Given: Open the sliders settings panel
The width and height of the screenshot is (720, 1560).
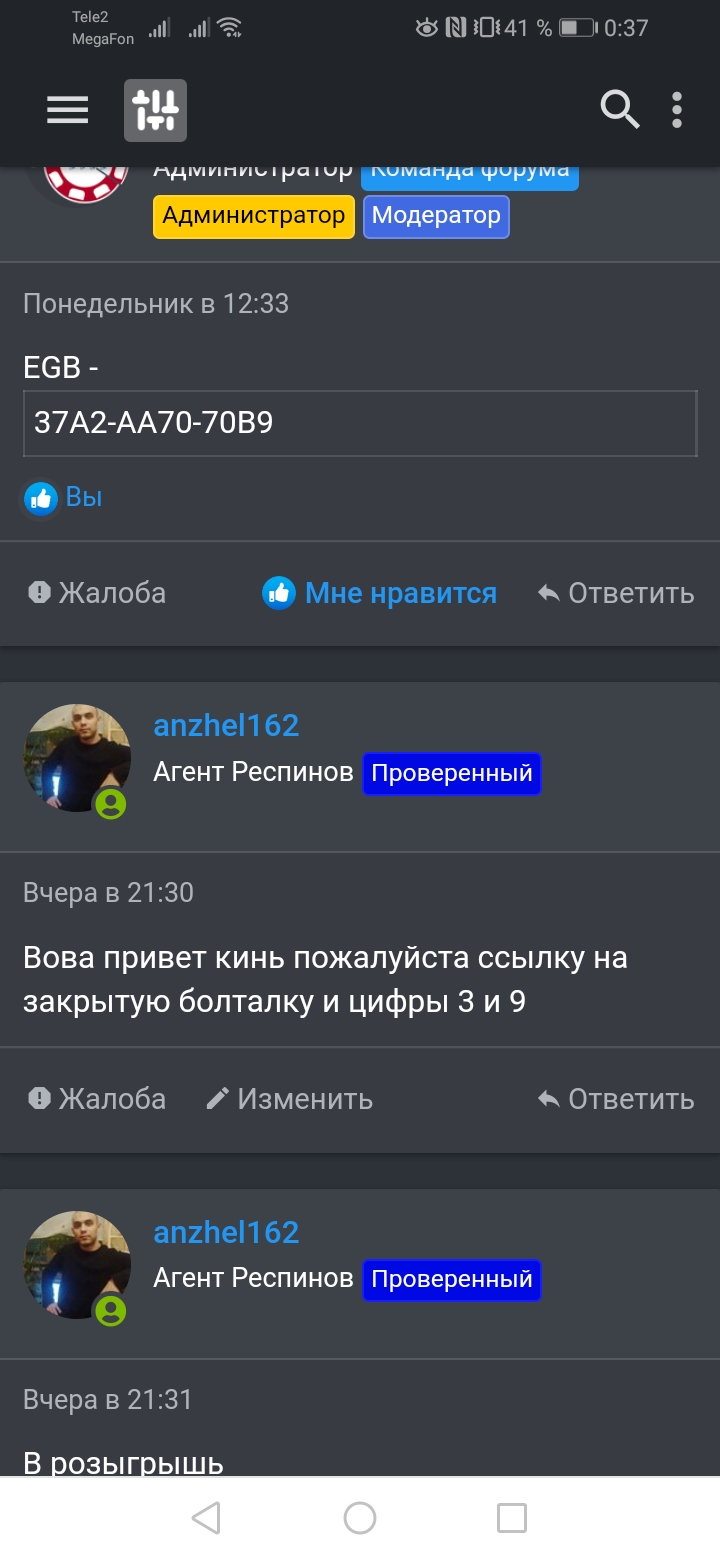Looking at the screenshot, I should pyautogui.click(x=155, y=110).
